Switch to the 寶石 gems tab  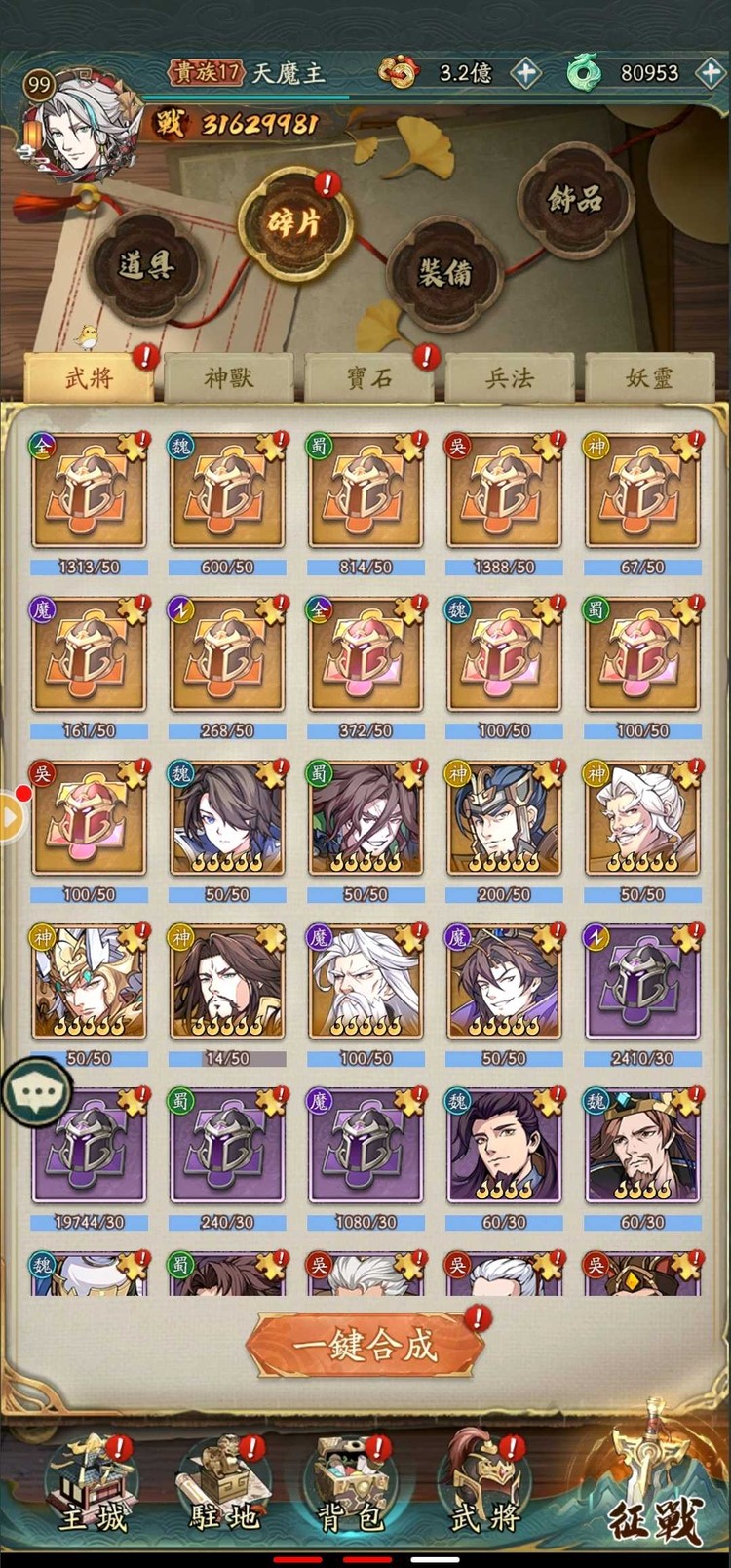(369, 378)
